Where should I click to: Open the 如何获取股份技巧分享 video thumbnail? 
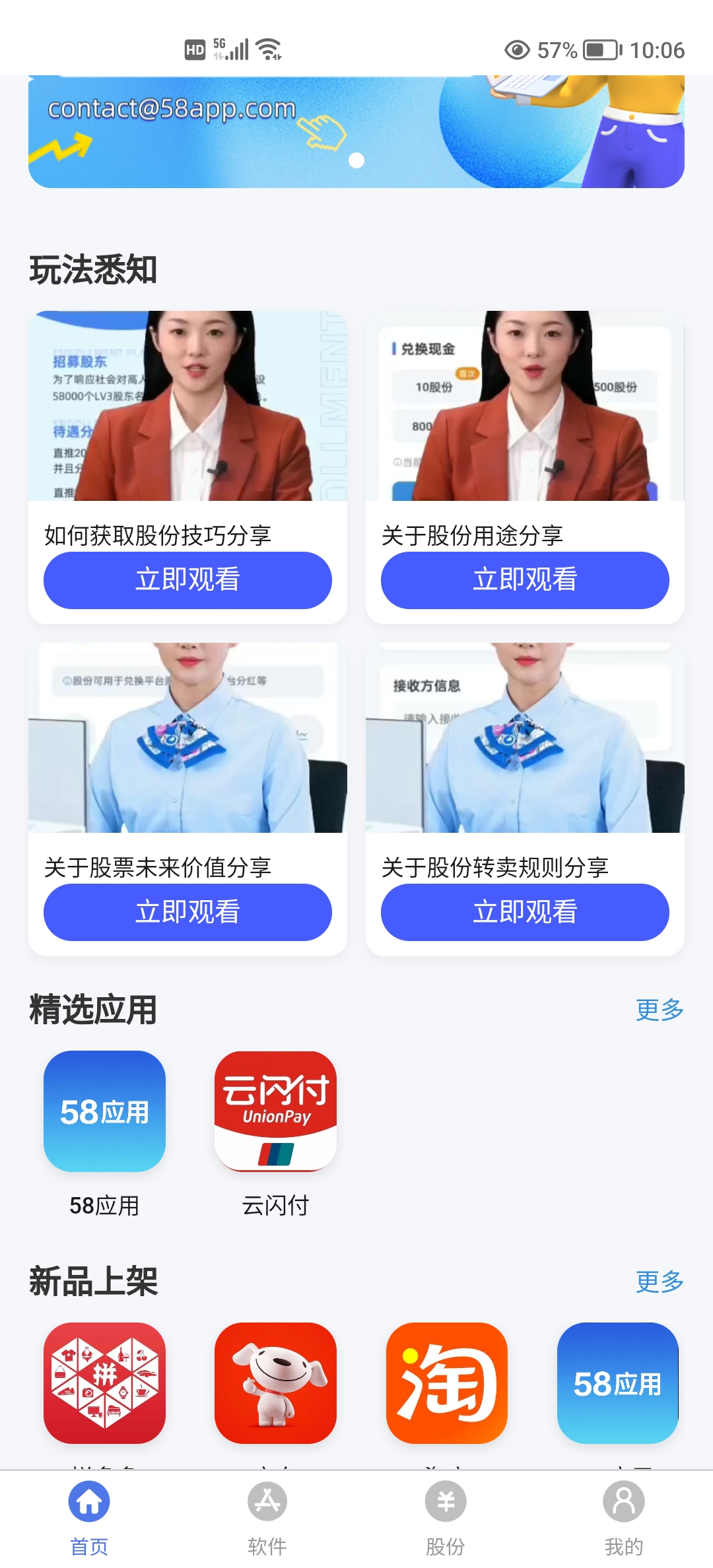187,406
